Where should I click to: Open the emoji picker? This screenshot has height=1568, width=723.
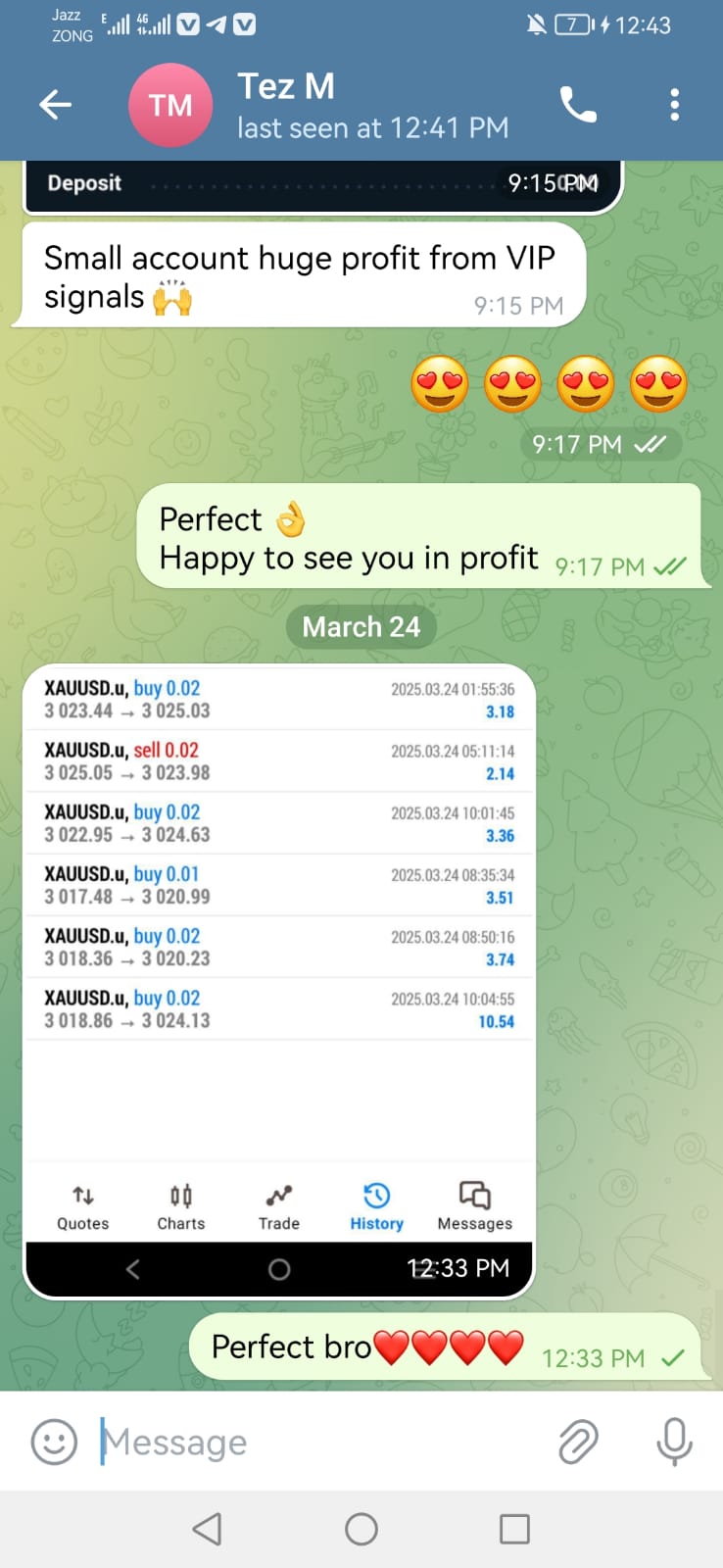pyautogui.click(x=54, y=1442)
